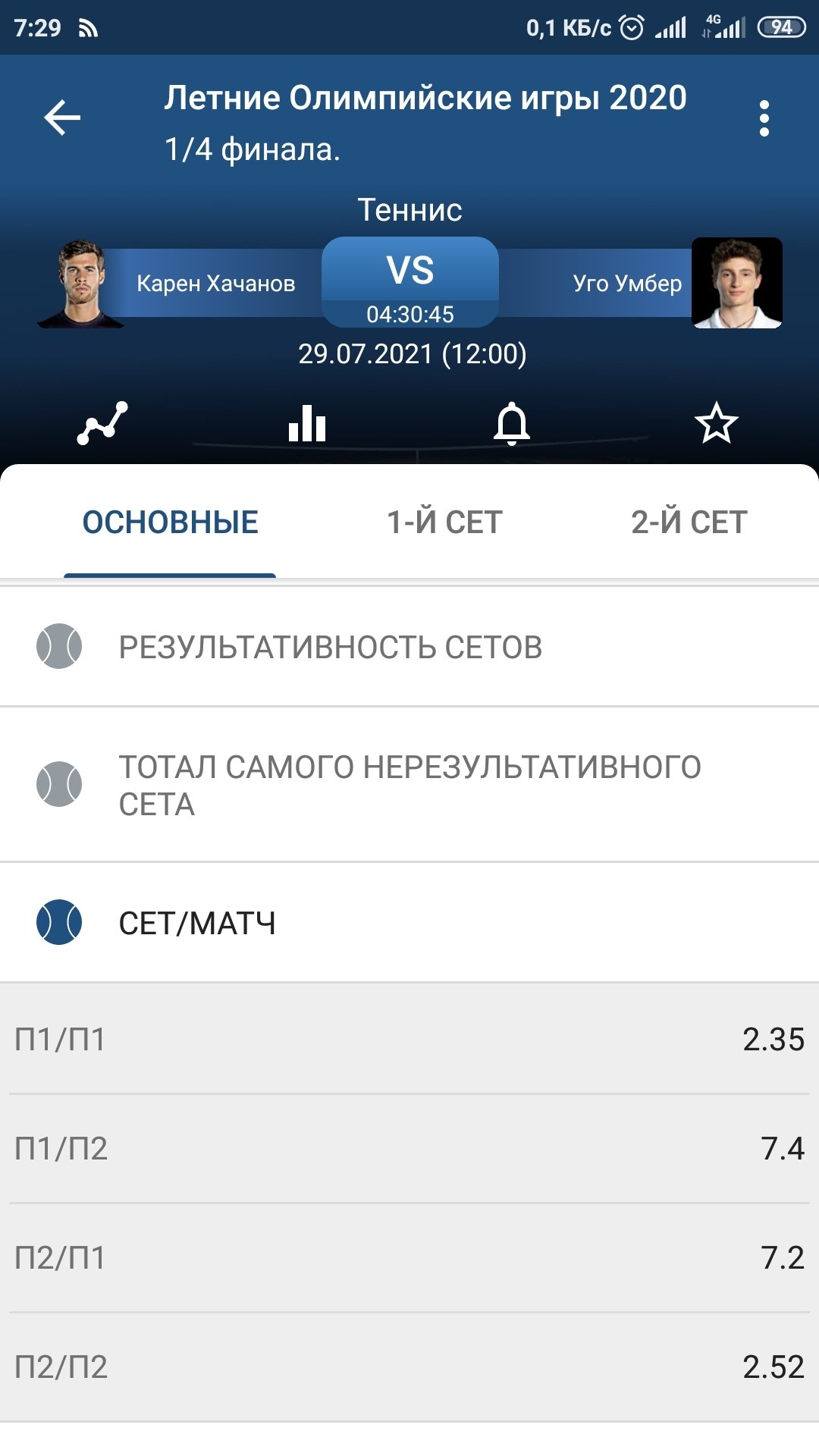Viewport: 819px width, 1456px height.
Task: Enable match notifications with the bell
Action: [512, 423]
